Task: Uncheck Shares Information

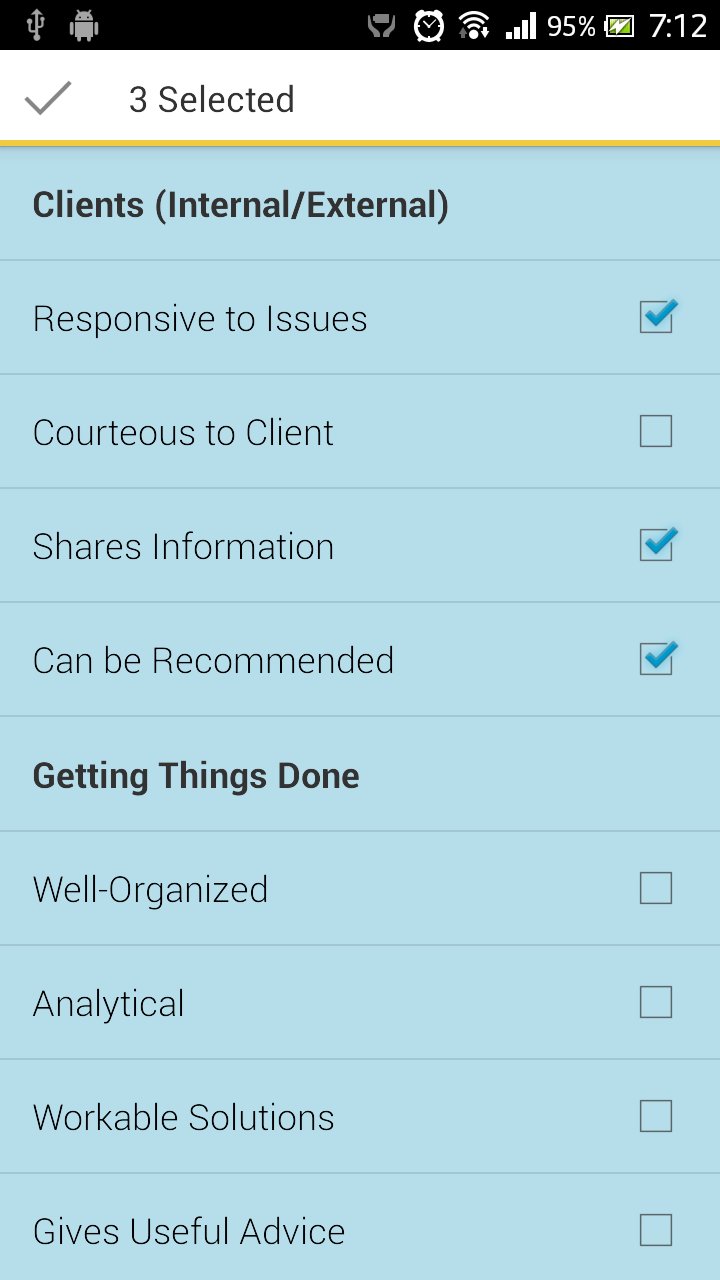Action: (656, 545)
